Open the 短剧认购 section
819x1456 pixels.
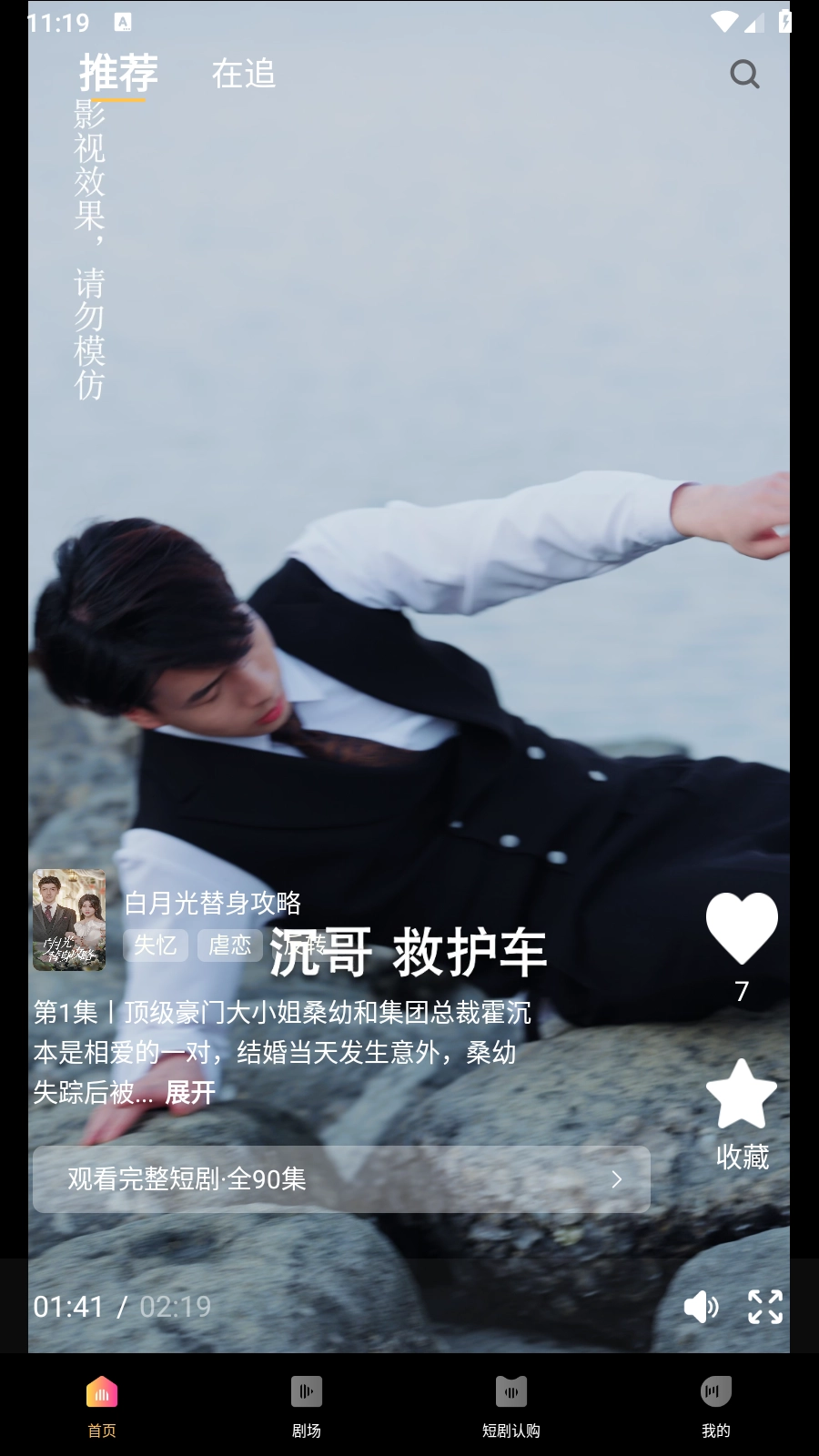[511, 1405]
